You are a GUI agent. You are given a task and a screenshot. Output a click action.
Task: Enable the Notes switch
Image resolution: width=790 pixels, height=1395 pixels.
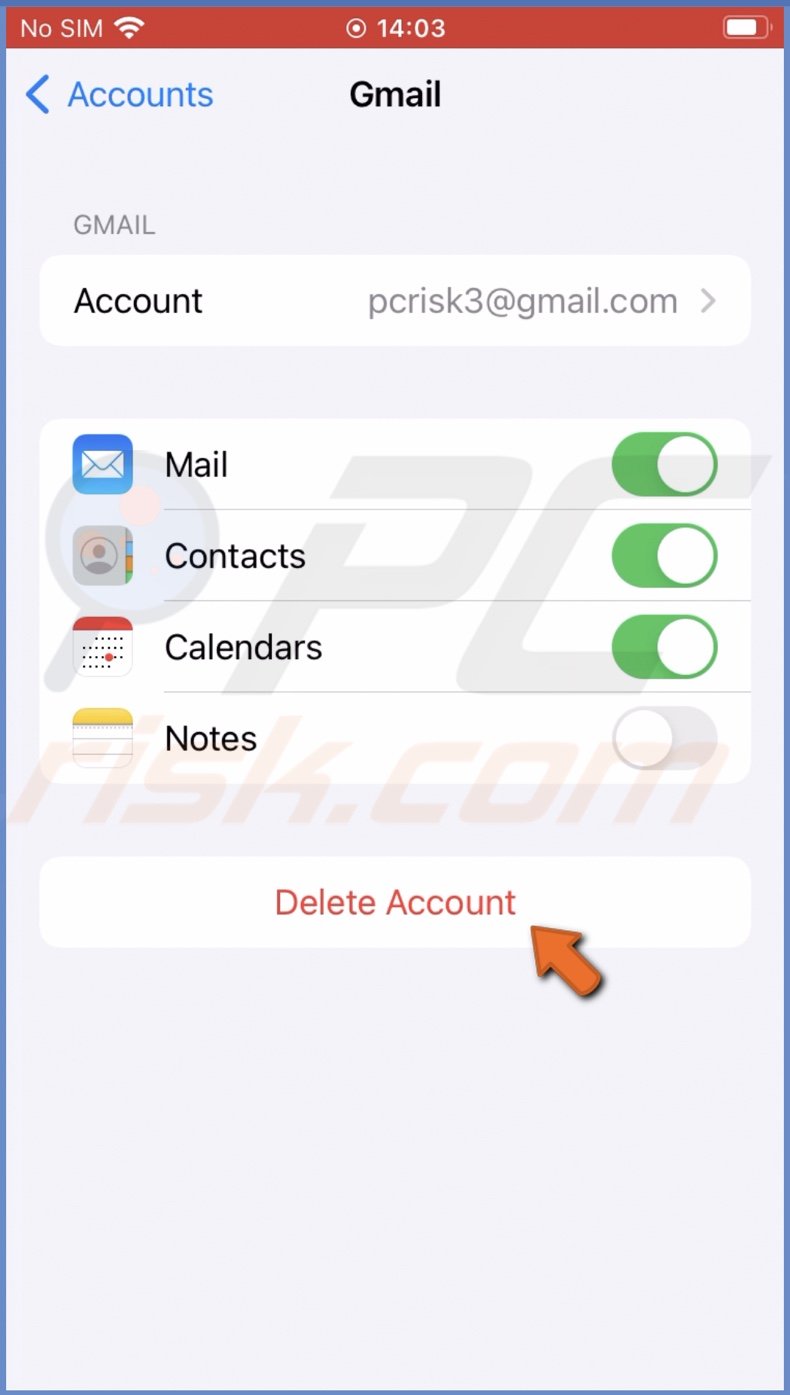(665, 738)
